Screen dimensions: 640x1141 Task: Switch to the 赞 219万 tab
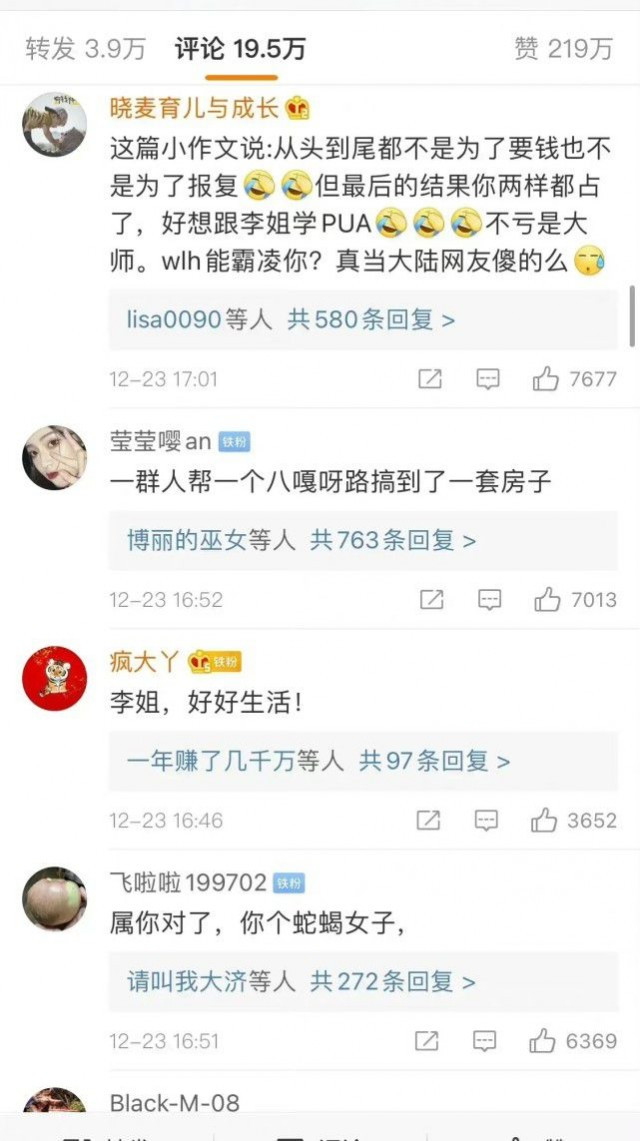(x=563, y=48)
